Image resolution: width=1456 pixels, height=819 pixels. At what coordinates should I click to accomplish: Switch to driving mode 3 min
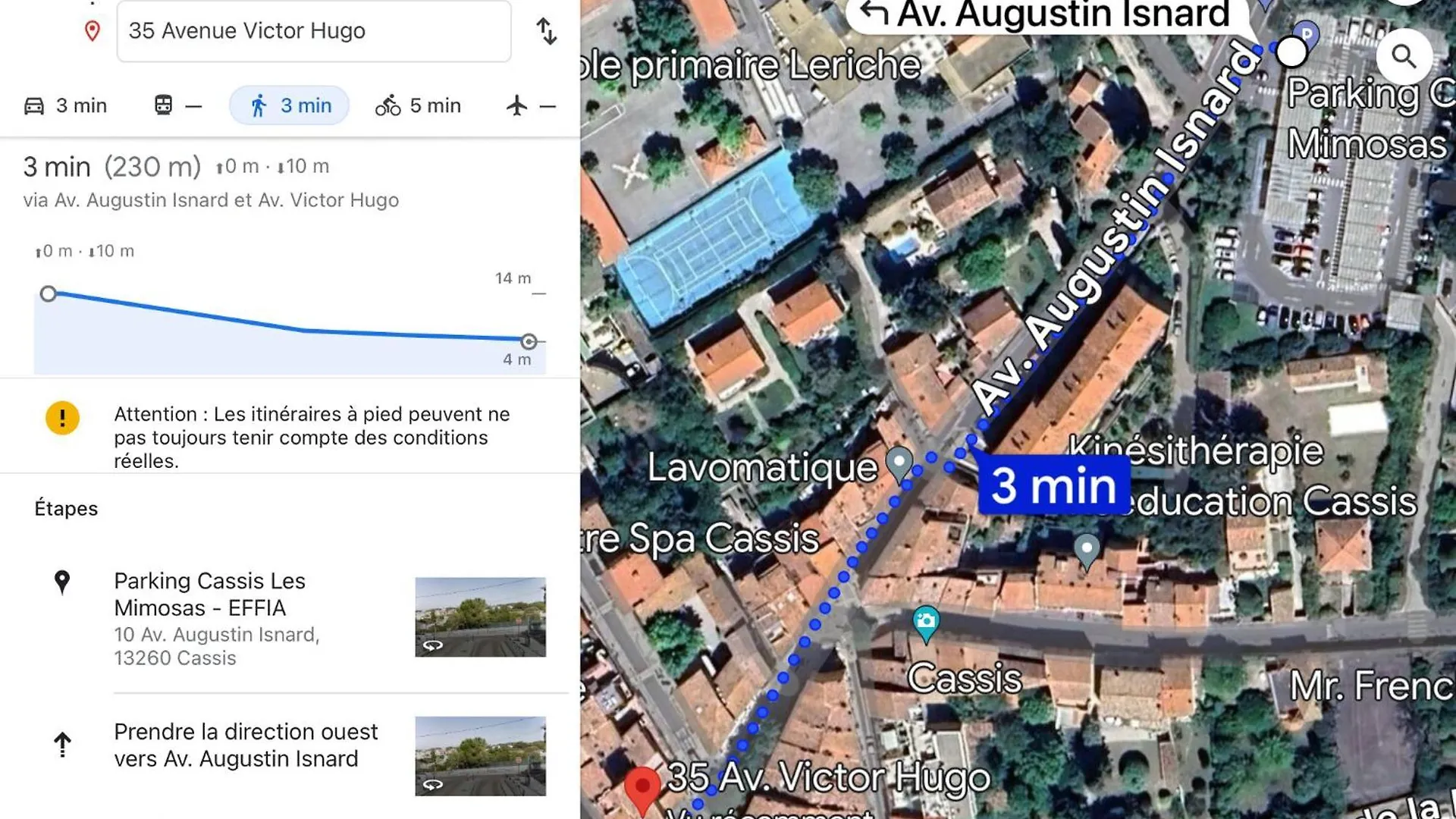(65, 105)
